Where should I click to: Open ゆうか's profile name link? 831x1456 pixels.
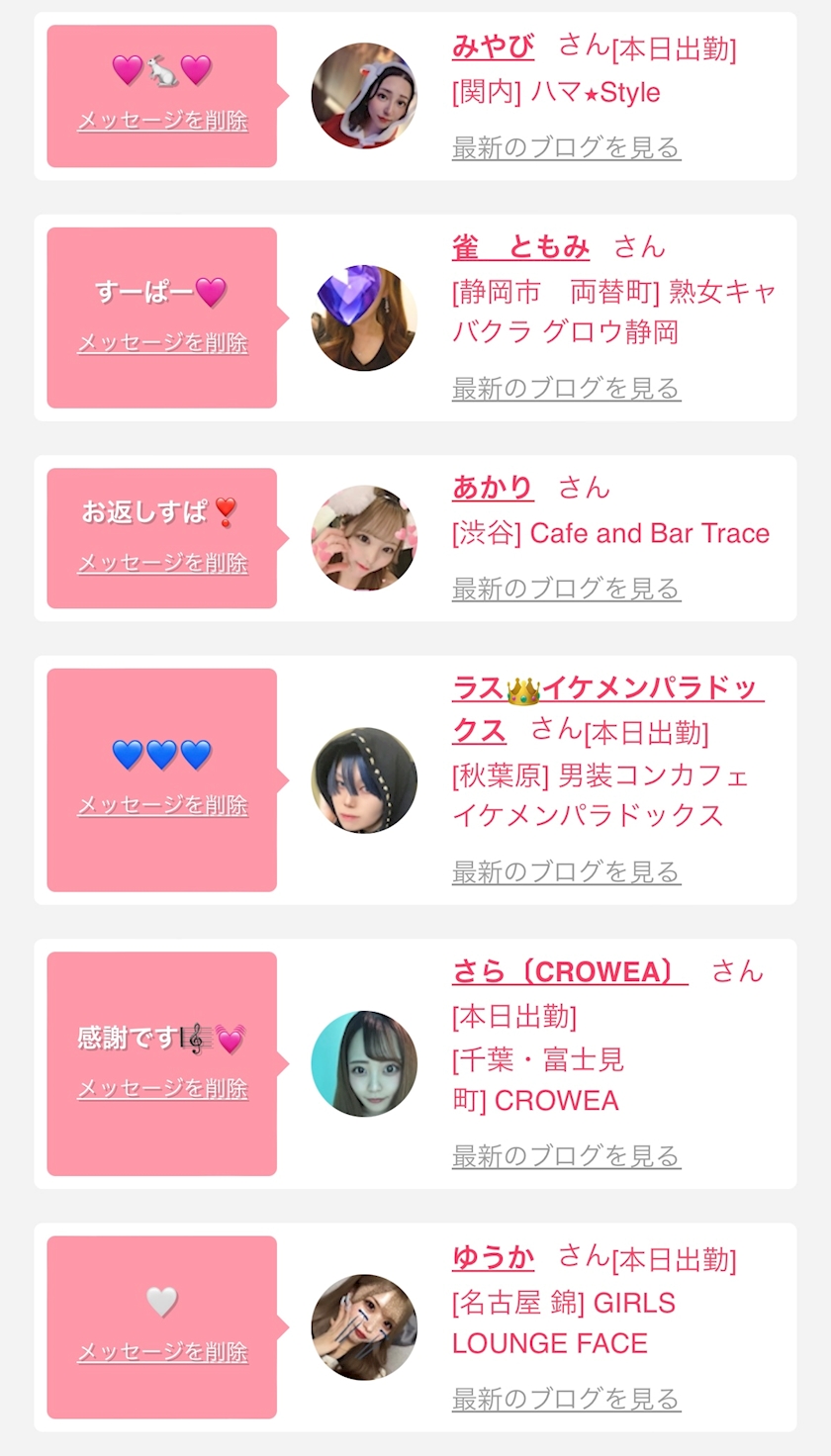(x=493, y=1257)
